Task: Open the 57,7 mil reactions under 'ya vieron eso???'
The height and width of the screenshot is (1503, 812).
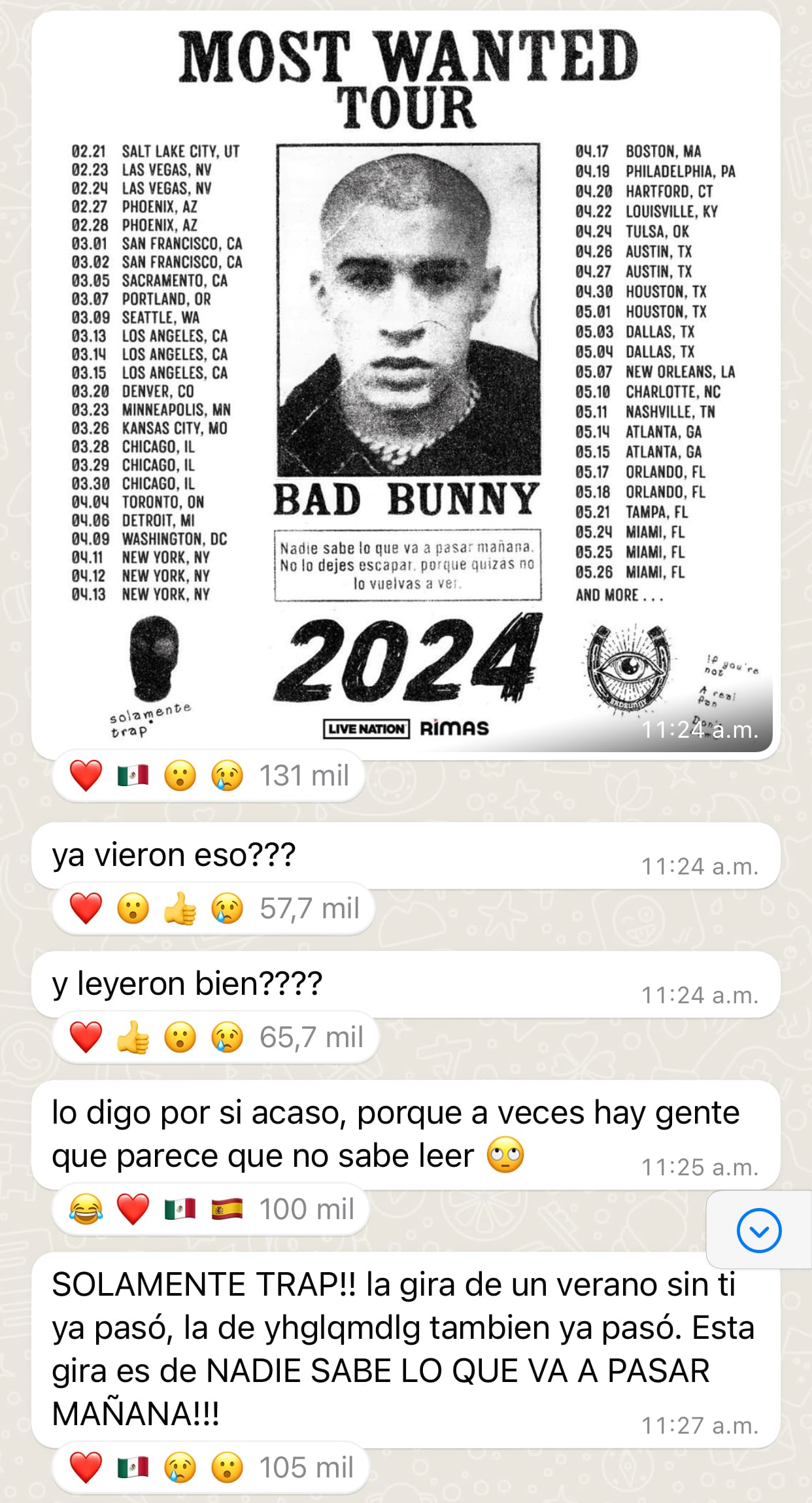Action: click(214, 908)
